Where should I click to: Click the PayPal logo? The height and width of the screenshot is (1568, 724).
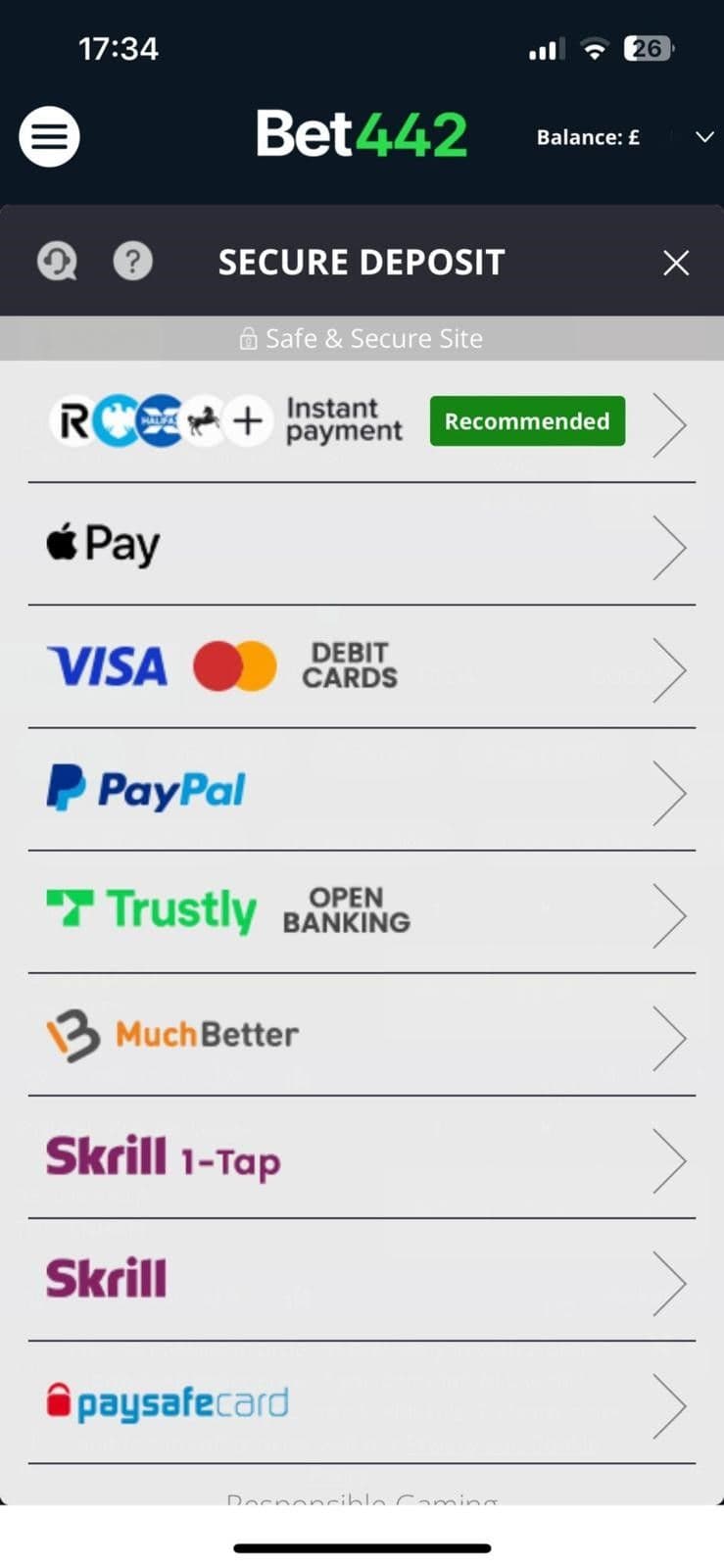click(144, 789)
